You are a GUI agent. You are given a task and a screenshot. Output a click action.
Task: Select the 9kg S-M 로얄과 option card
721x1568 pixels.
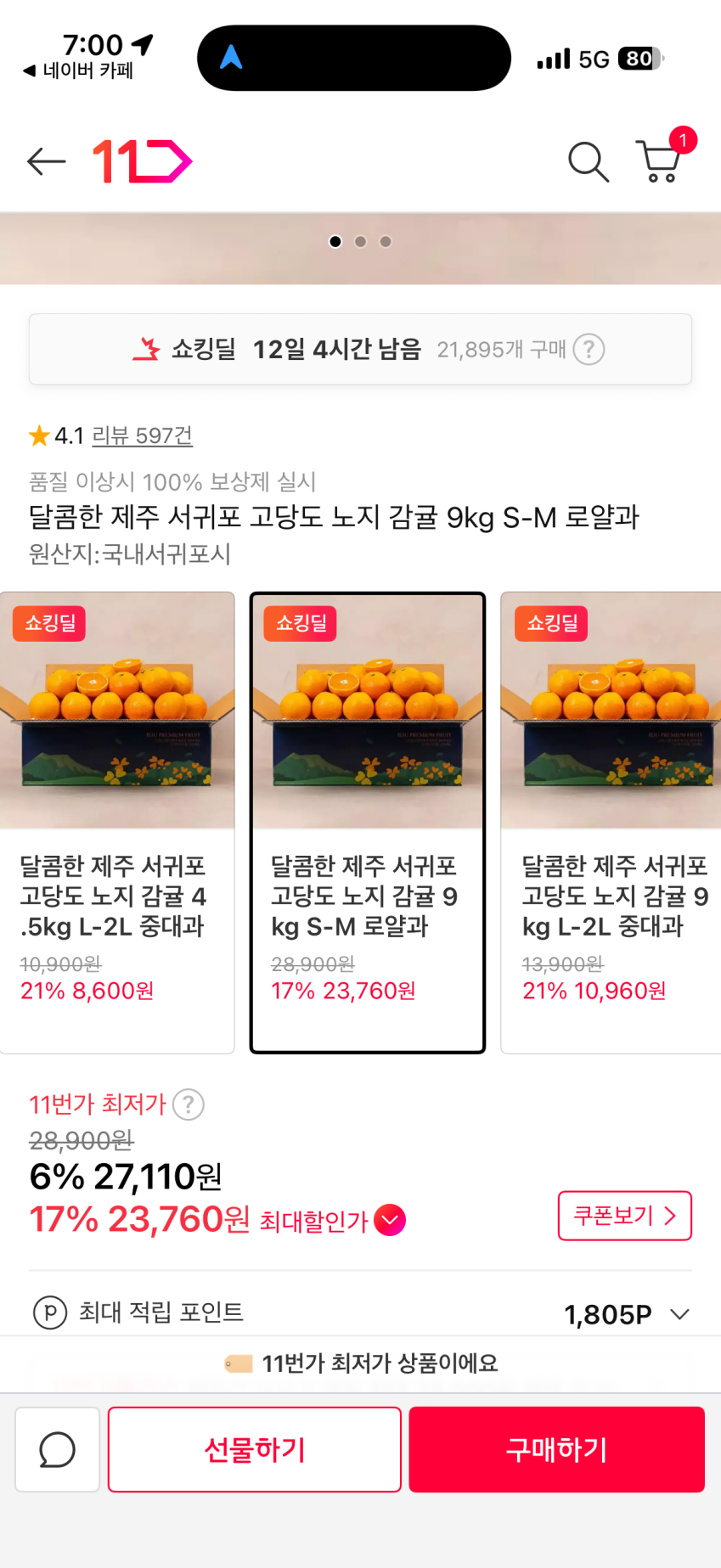367,822
